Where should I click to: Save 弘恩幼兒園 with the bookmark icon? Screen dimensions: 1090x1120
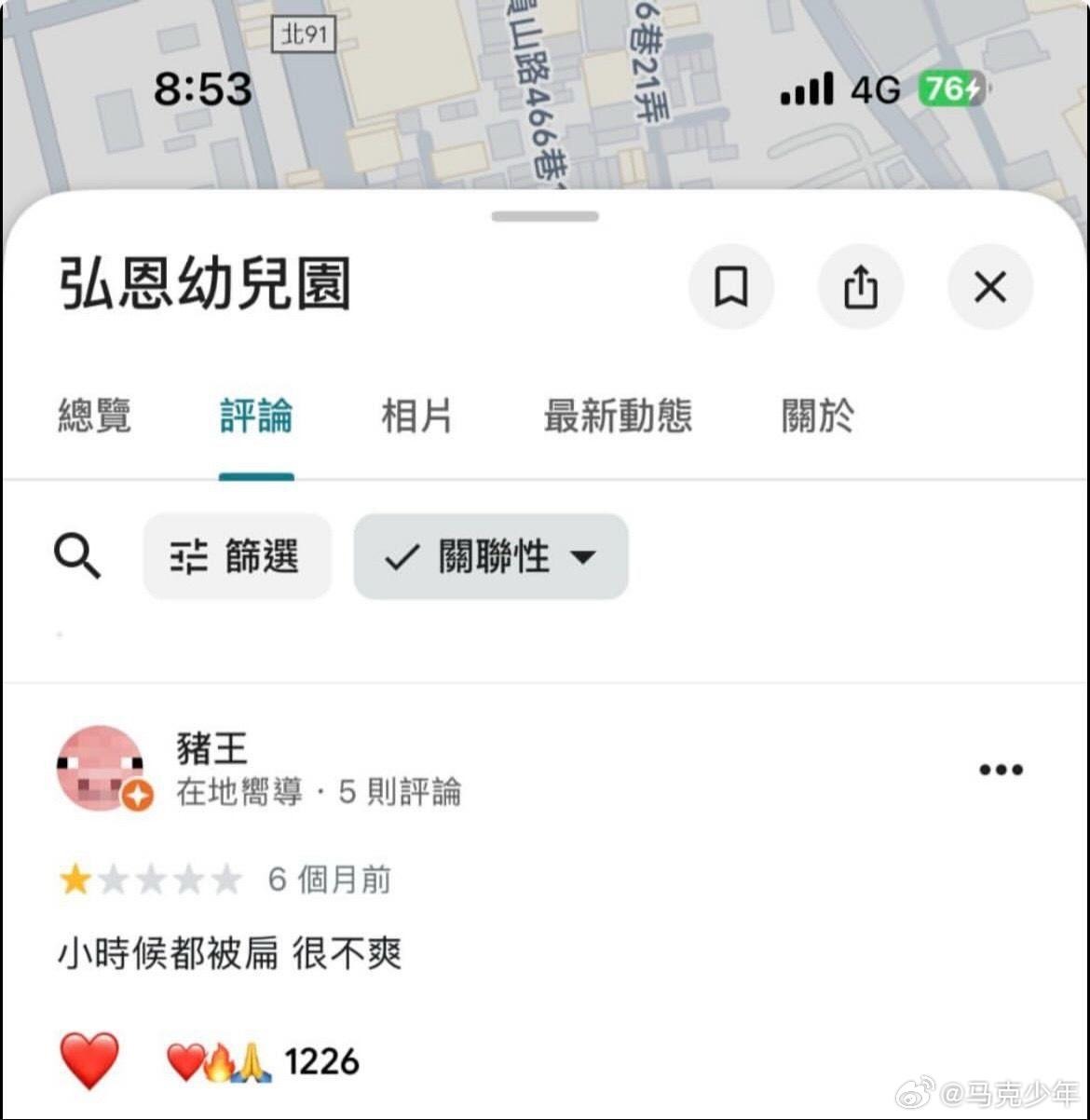pos(731,287)
